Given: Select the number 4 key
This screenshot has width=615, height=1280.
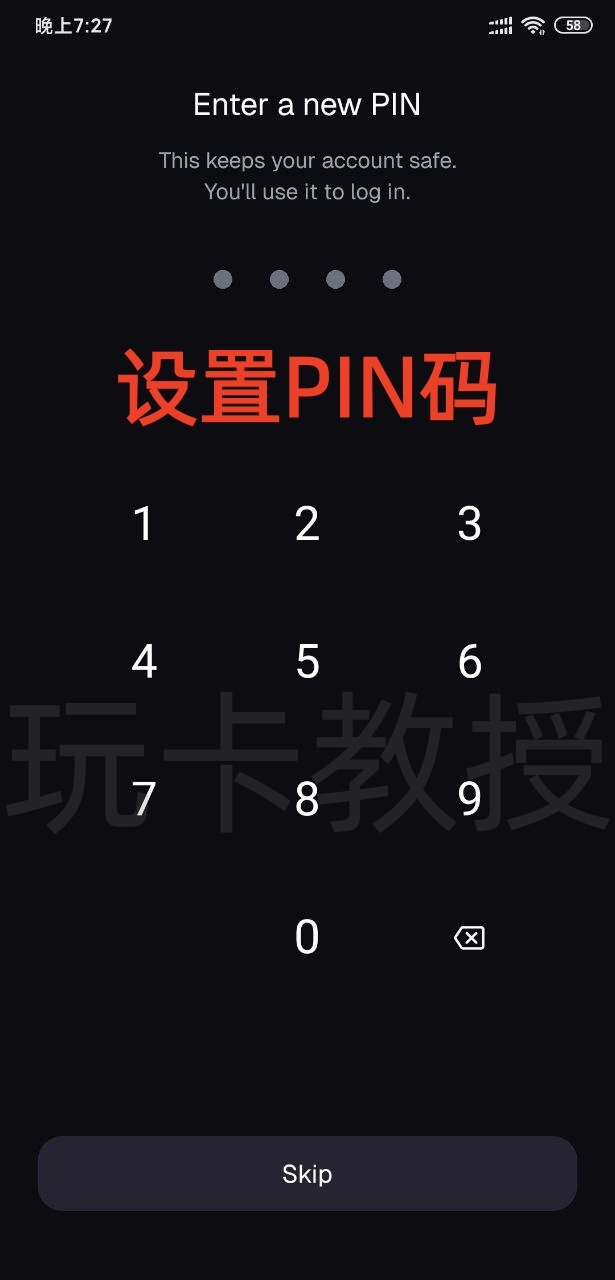Looking at the screenshot, I should click(x=144, y=662).
